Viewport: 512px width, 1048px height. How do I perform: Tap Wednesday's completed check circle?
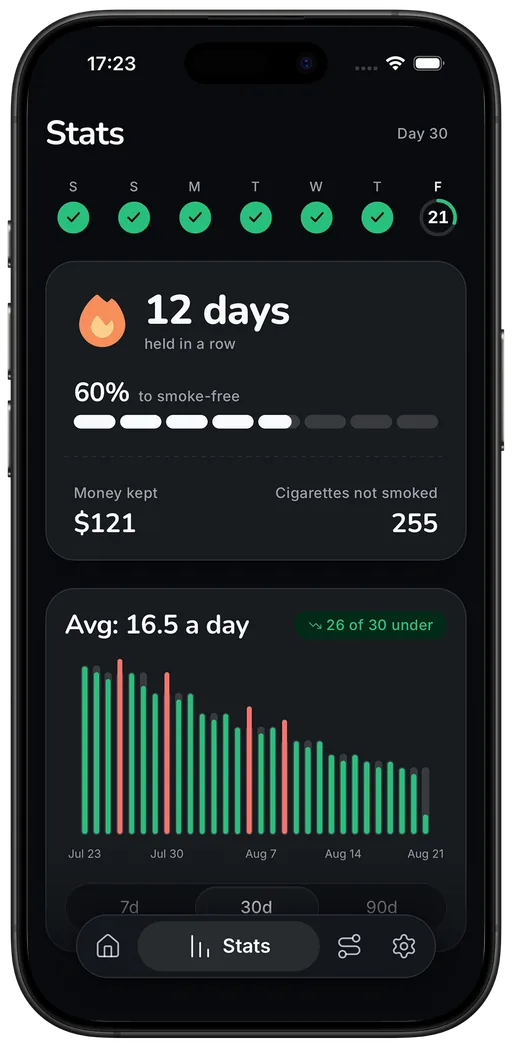[x=317, y=217]
